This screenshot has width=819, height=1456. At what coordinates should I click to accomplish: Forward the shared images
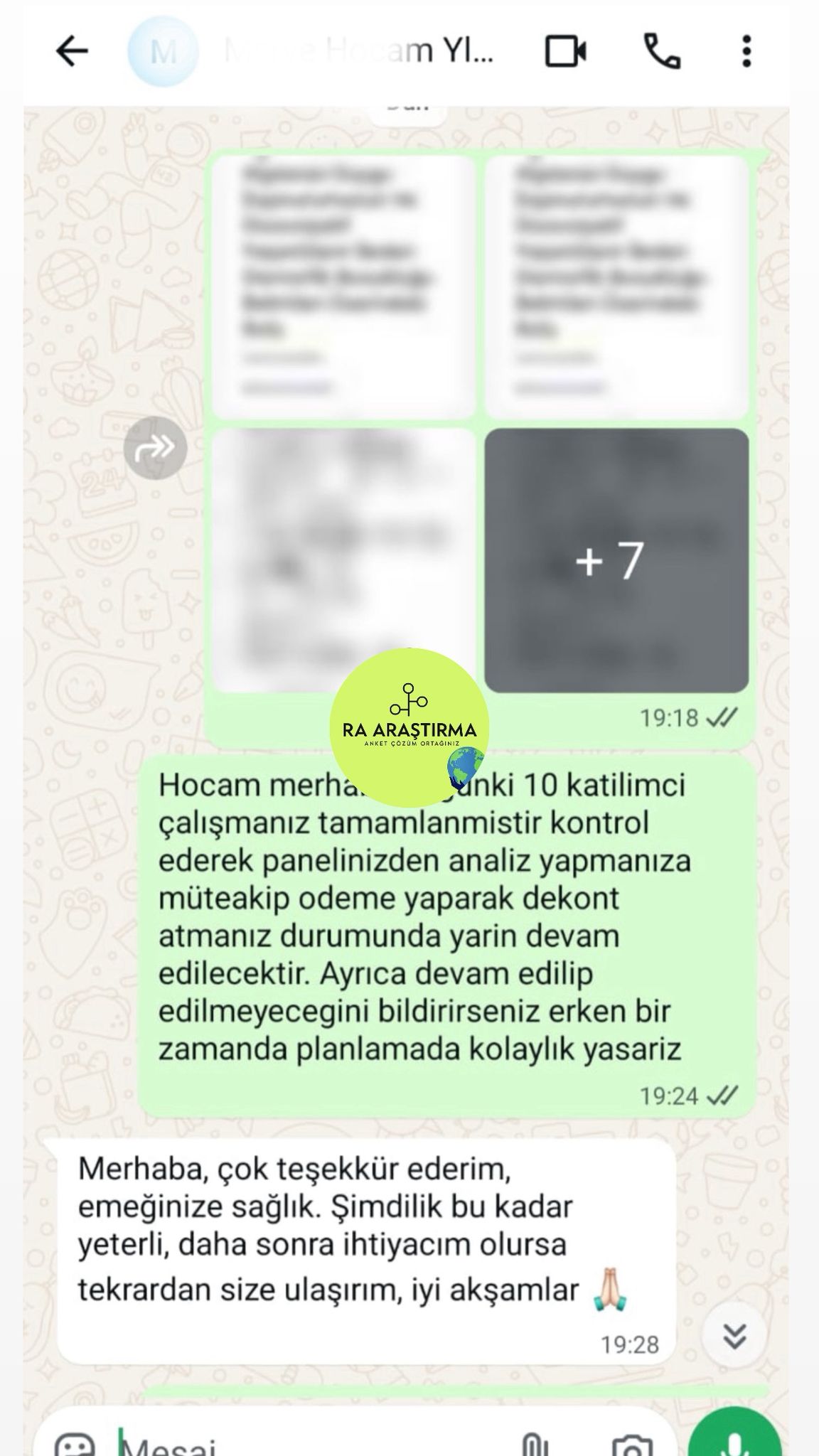[x=155, y=448]
